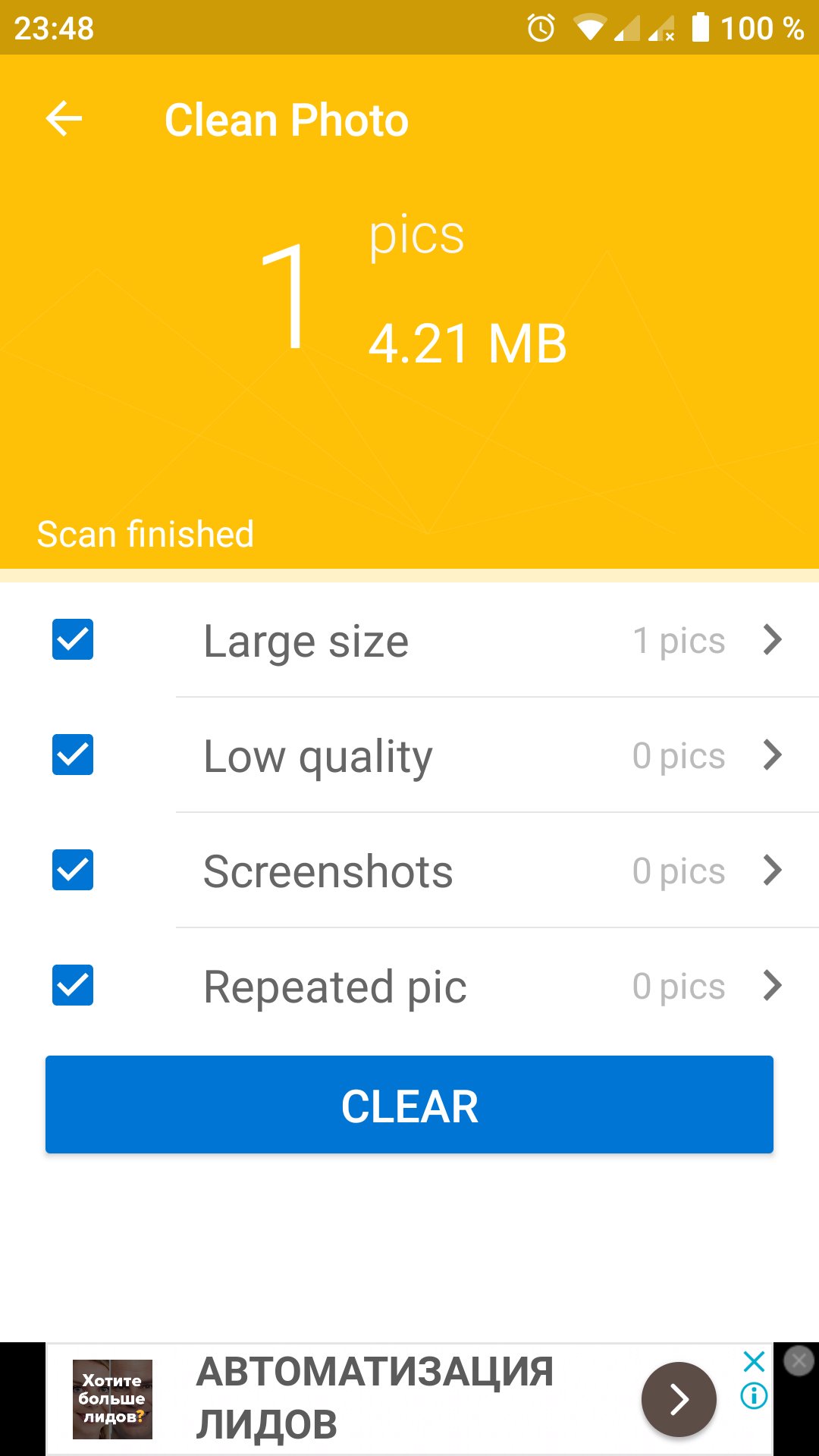Deselect the Repeated pic checkbox
Viewport: 819px width, 1456px height.
point(73,985)
